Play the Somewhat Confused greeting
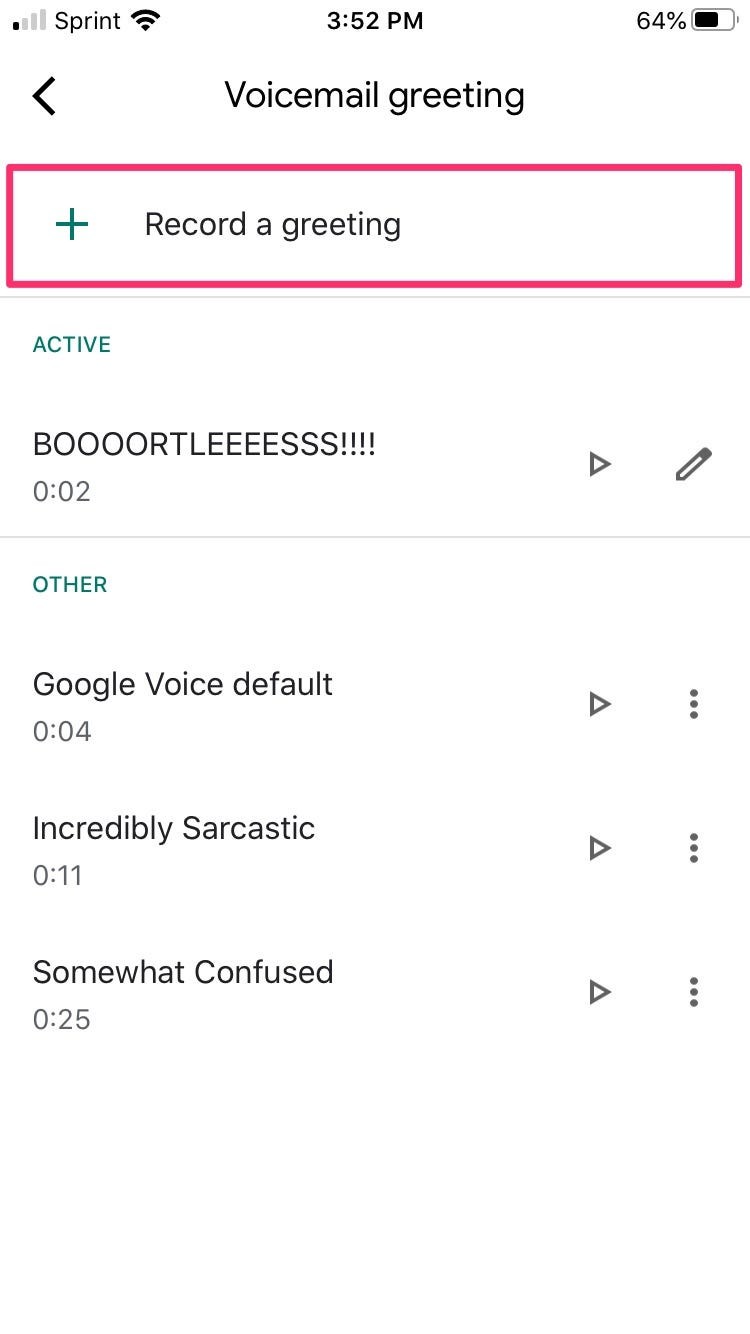 click(x=599, y=991)
